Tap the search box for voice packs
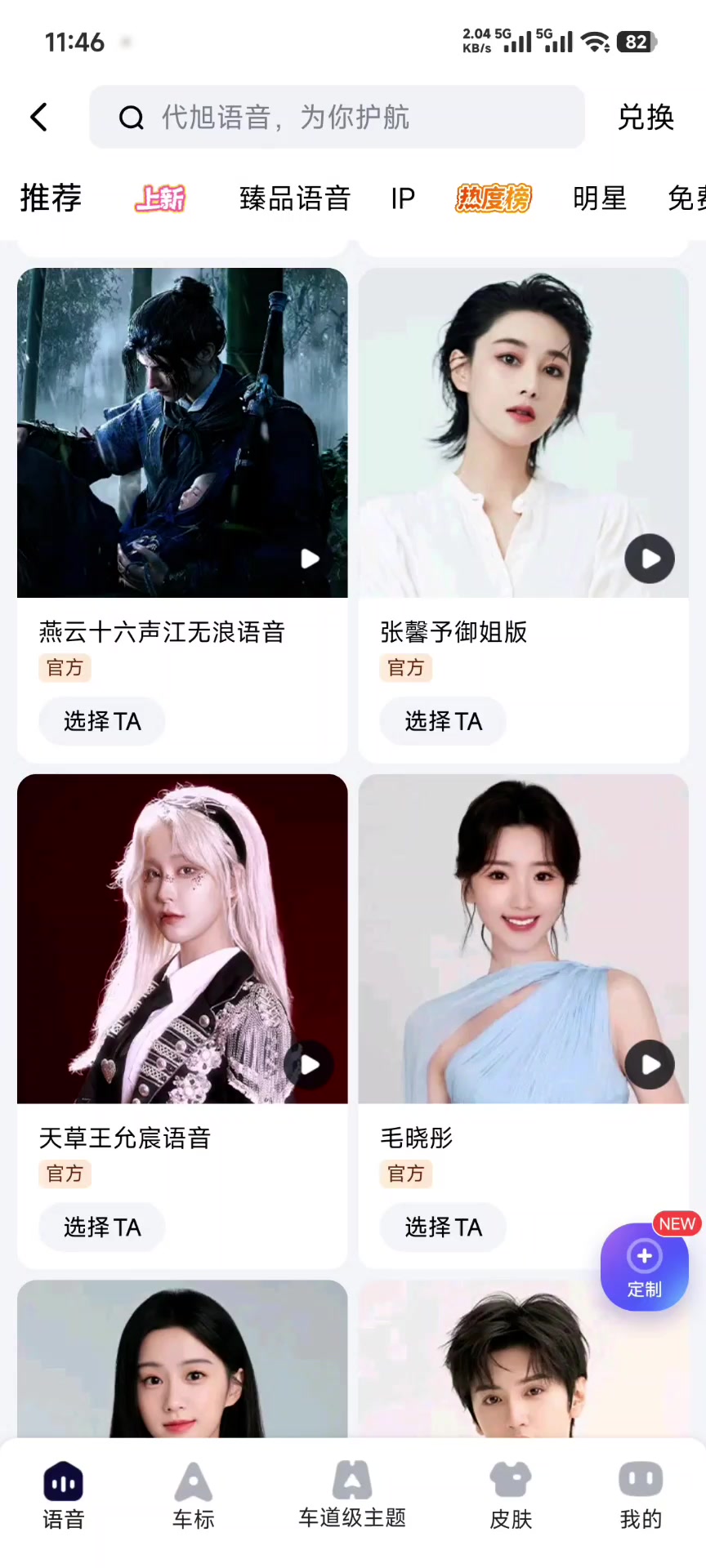This screenshot has height=1568, width=706. click(337, 118)
